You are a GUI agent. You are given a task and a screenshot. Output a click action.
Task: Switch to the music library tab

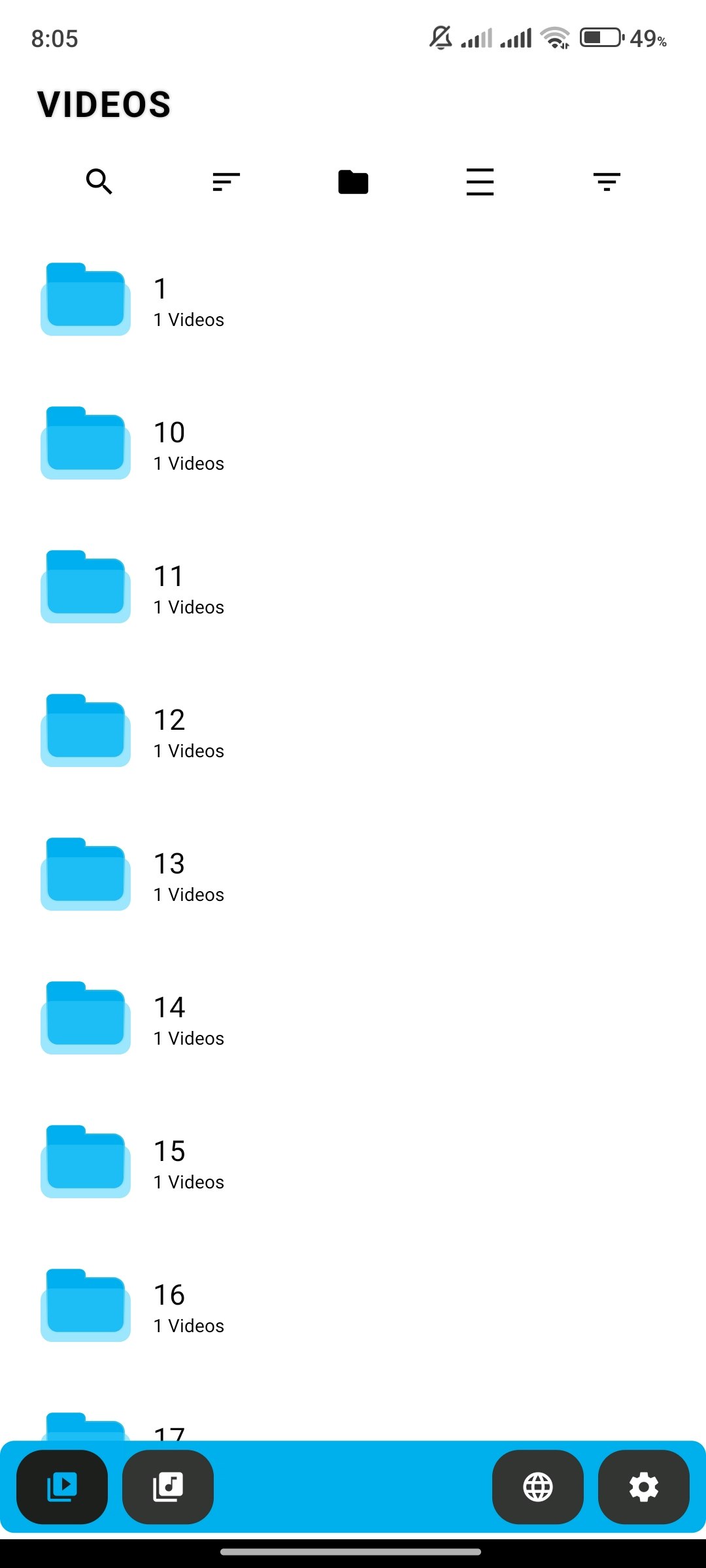pos(168,1487)
